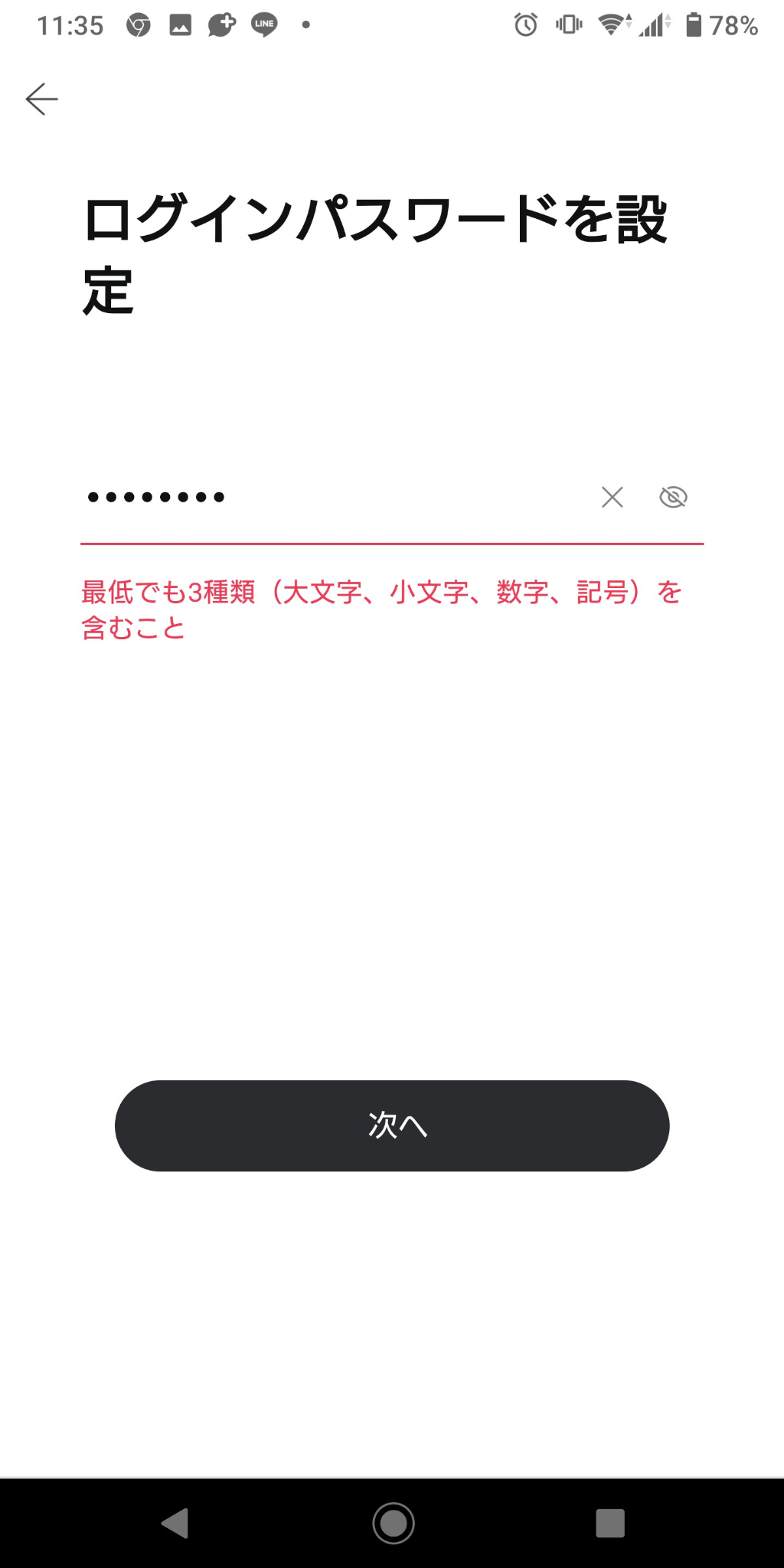Focus the login password field

tap(329, 498)
